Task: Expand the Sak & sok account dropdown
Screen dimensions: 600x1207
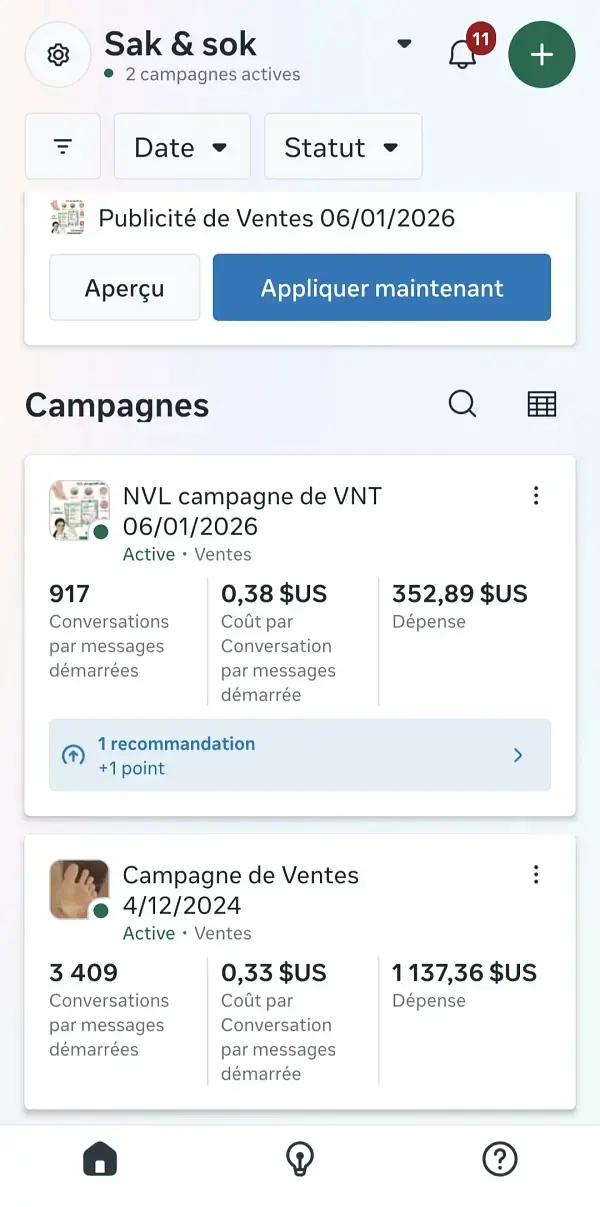Action: tap(404, 44)
